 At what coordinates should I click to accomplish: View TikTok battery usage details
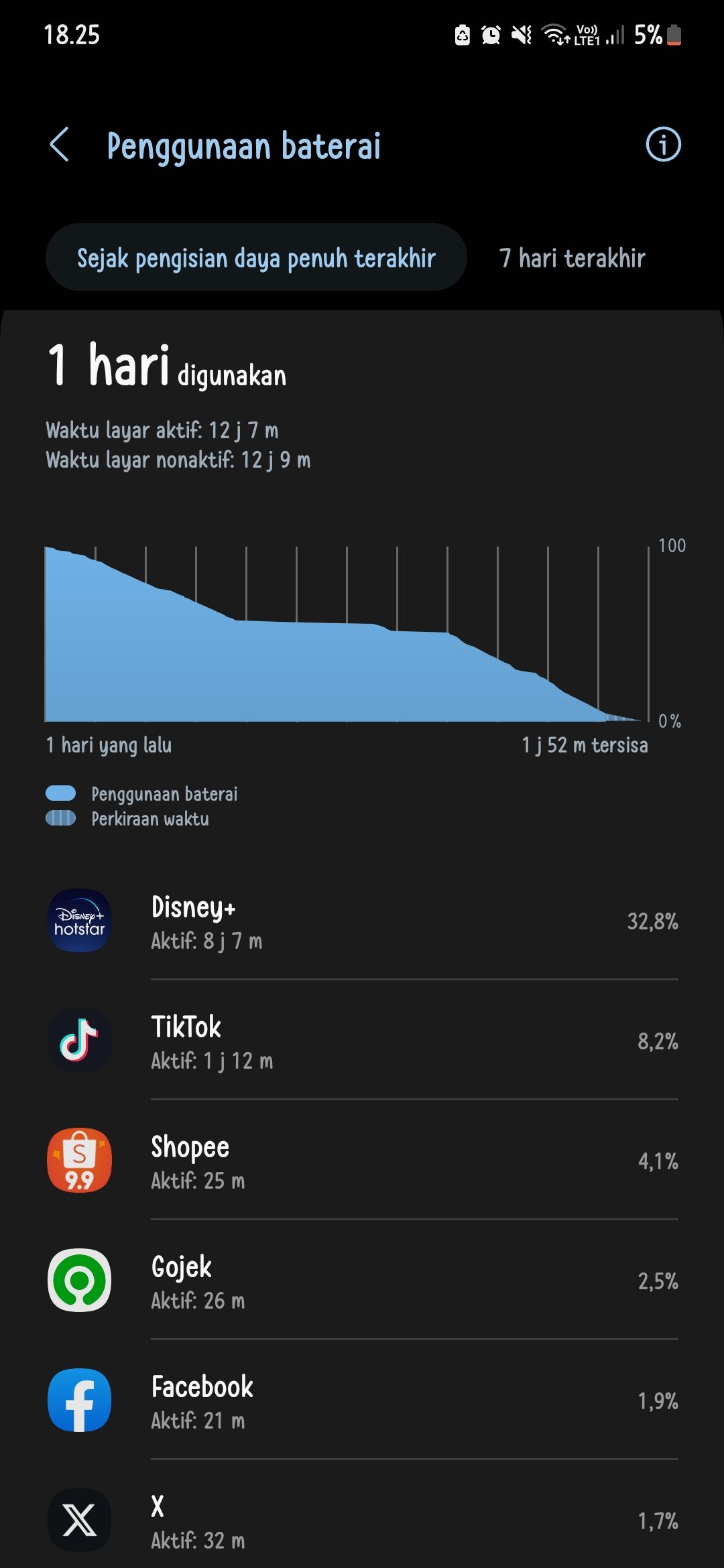[362, 1041]
